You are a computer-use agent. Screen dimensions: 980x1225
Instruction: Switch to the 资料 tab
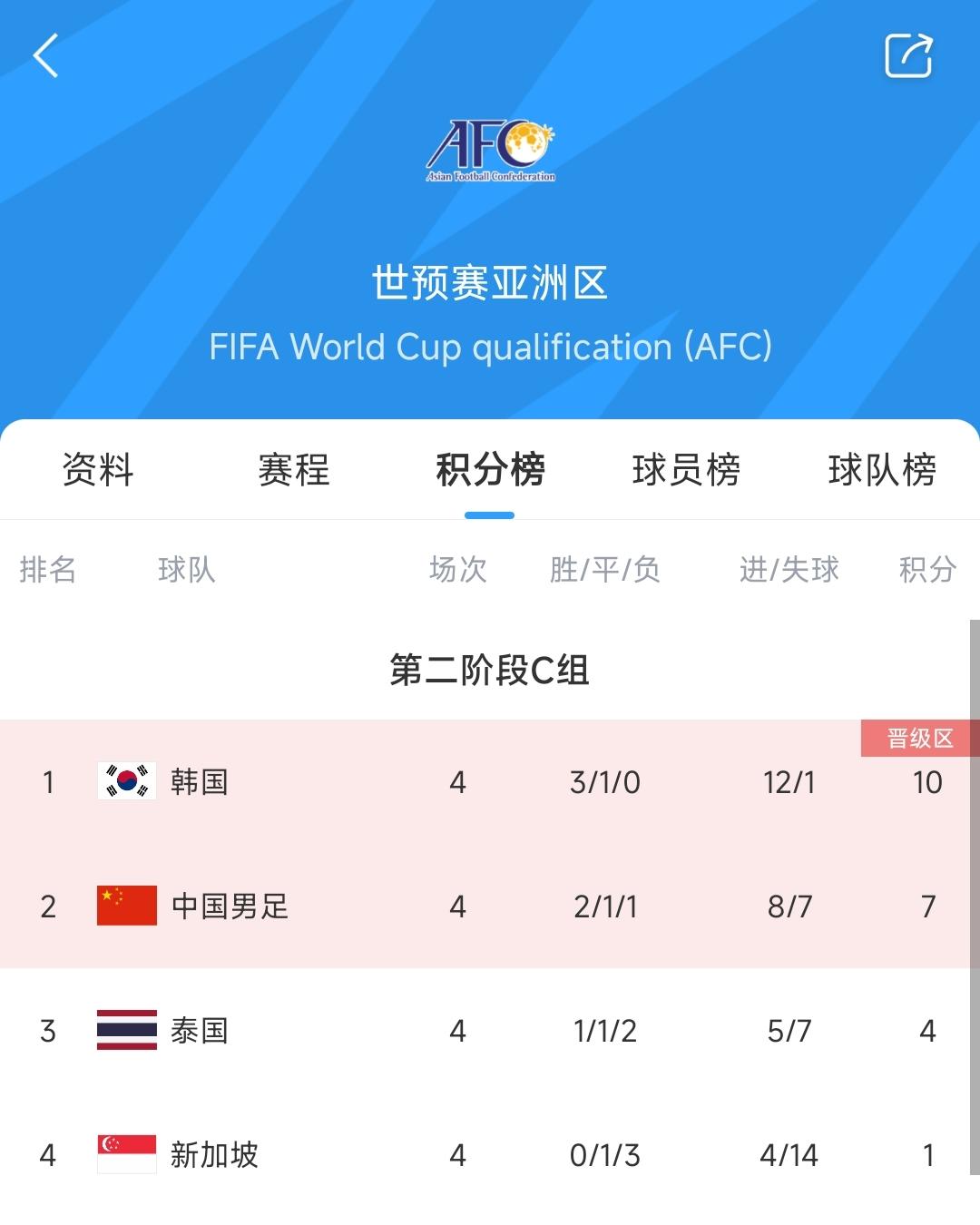(98, 470)
